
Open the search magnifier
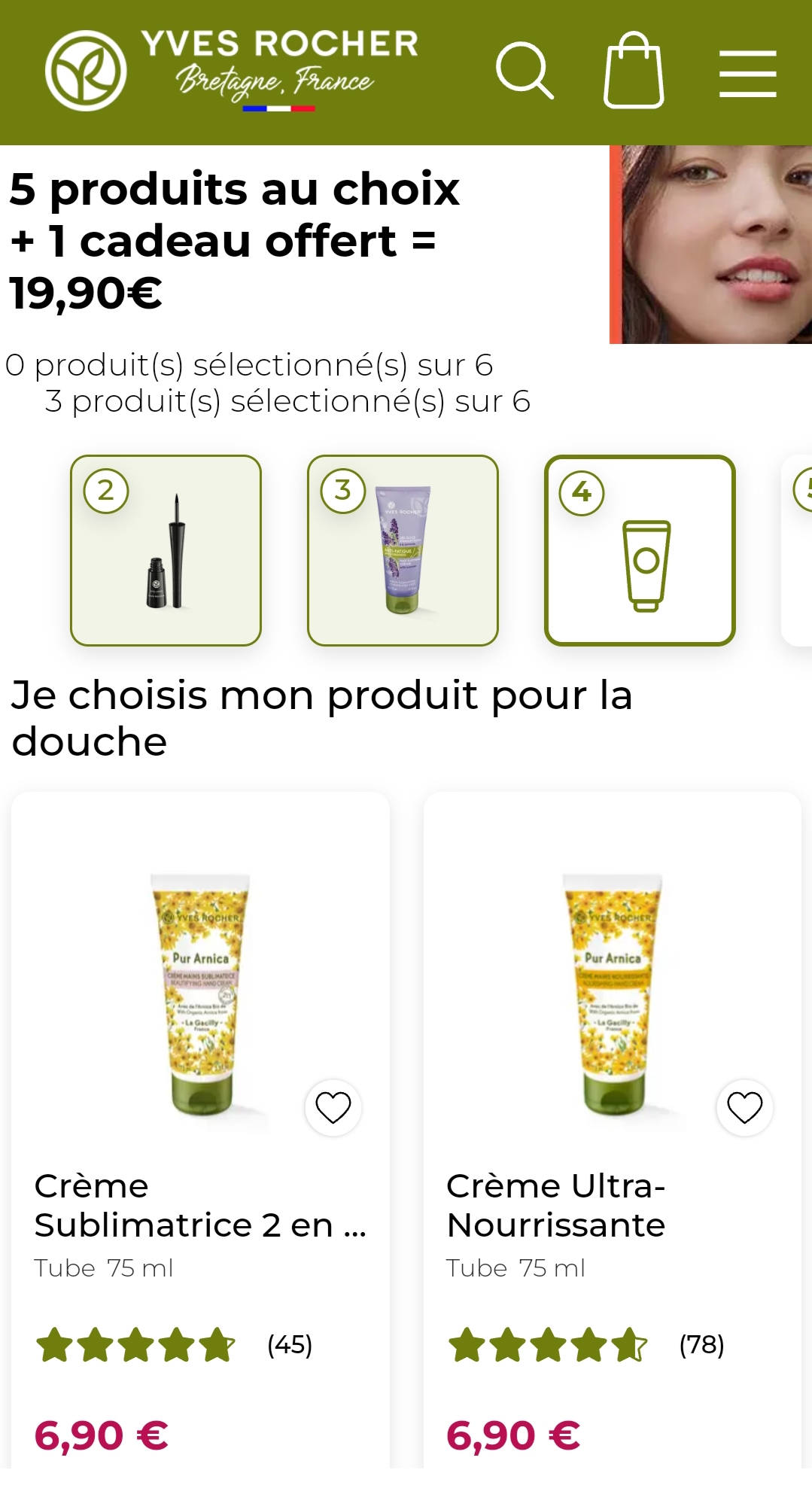525,72
